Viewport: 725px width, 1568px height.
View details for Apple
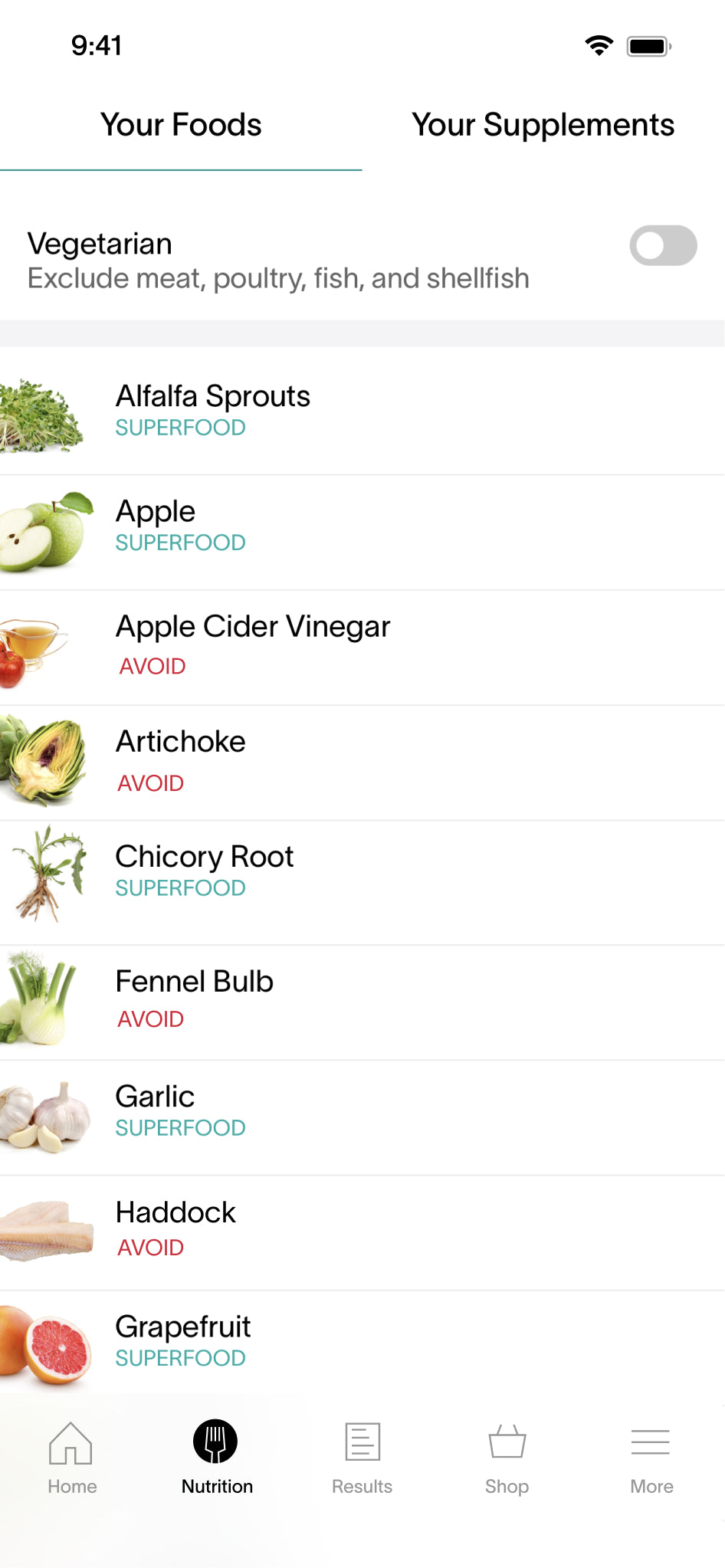pyautogui.click(x=362, y=526)
